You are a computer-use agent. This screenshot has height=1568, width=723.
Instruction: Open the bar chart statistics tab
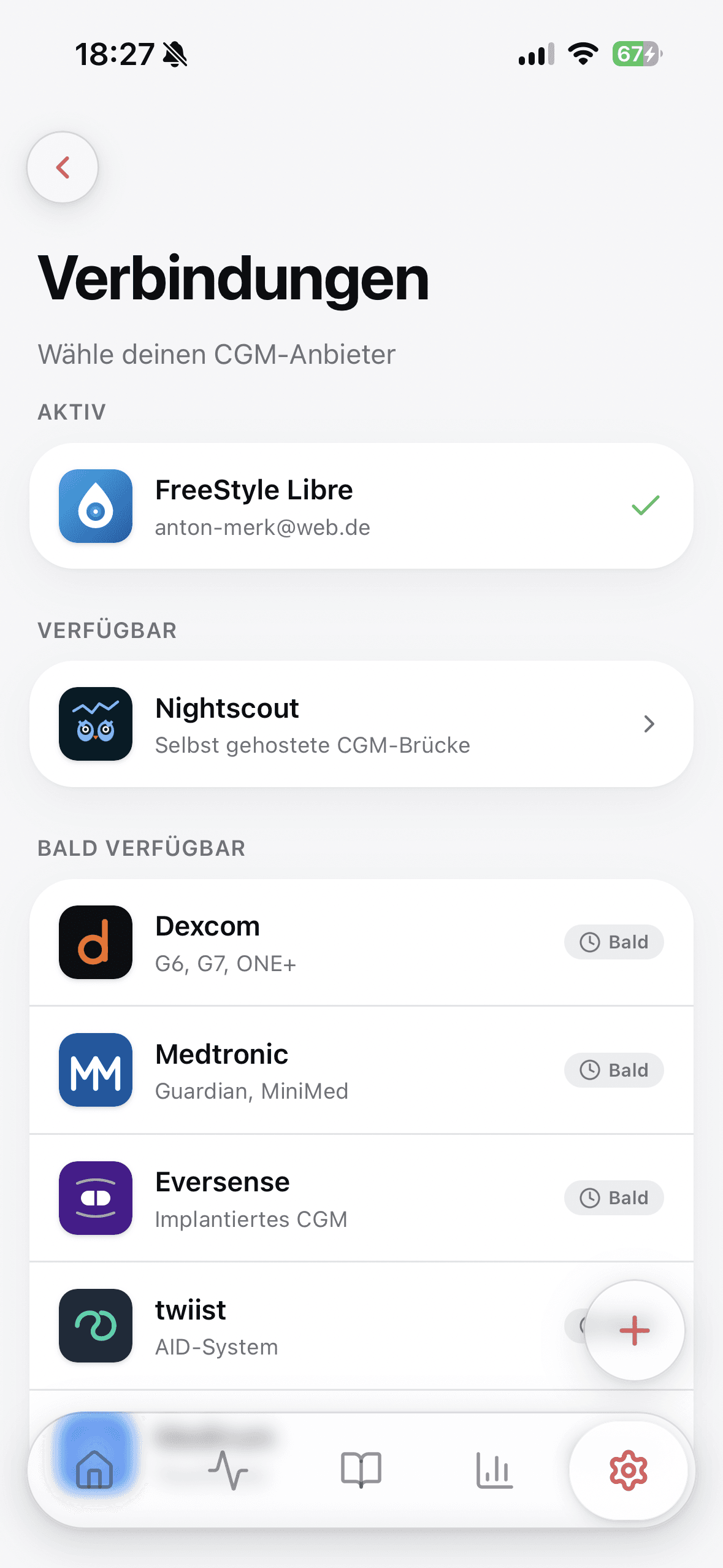tap(494, 1470)
